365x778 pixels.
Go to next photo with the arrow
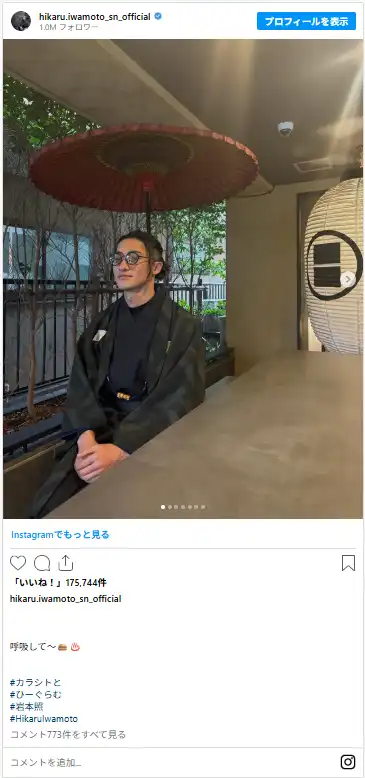pyautogui.click(x=348, y=279)
